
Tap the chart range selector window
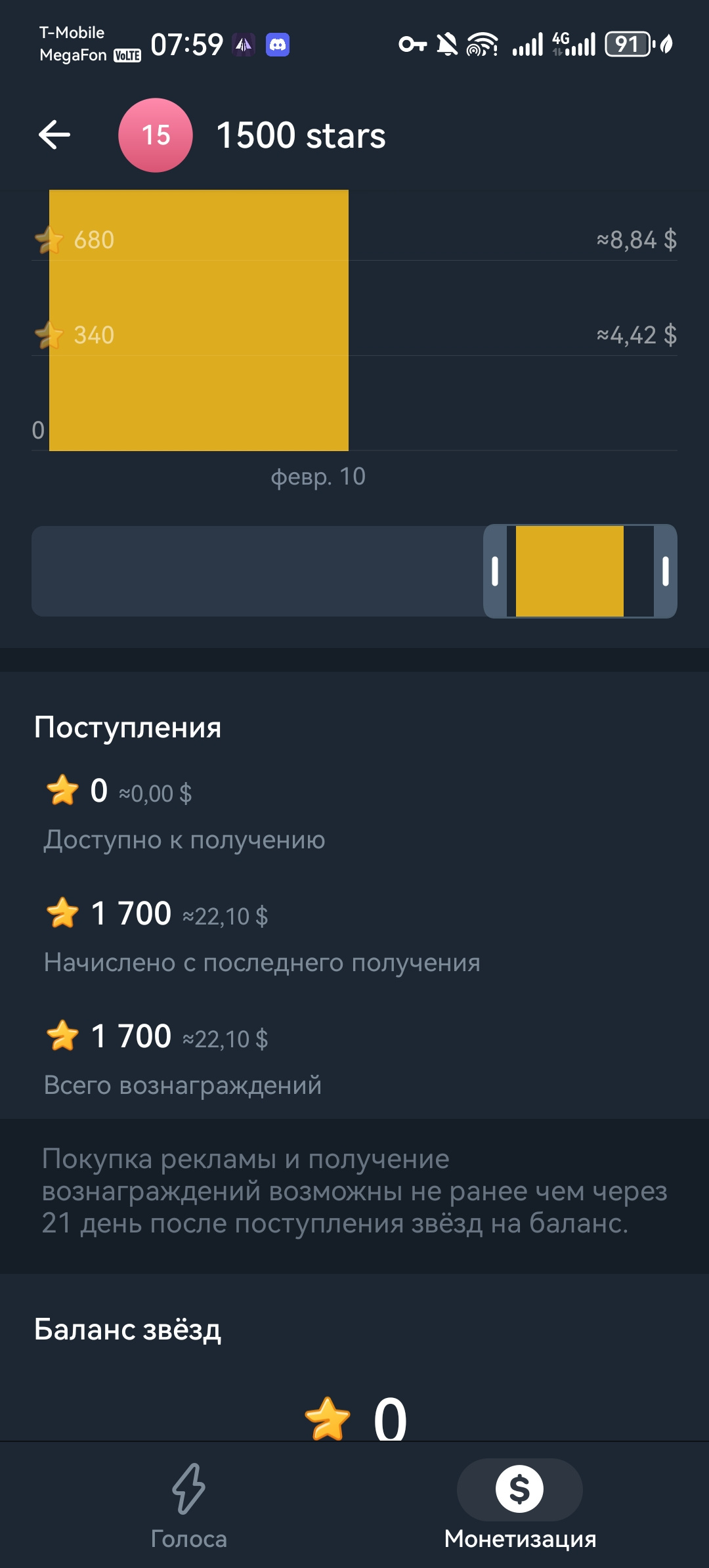[x=580, y=571]
